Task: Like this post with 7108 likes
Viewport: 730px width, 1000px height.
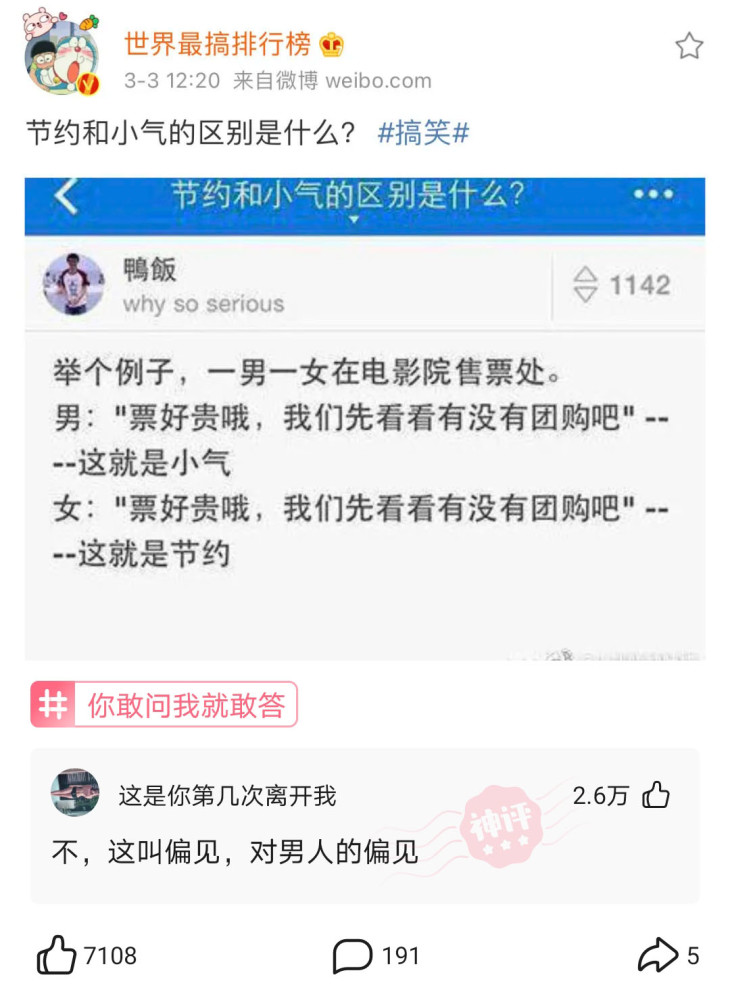Action: pyautogui.click(x=57, y=956)
